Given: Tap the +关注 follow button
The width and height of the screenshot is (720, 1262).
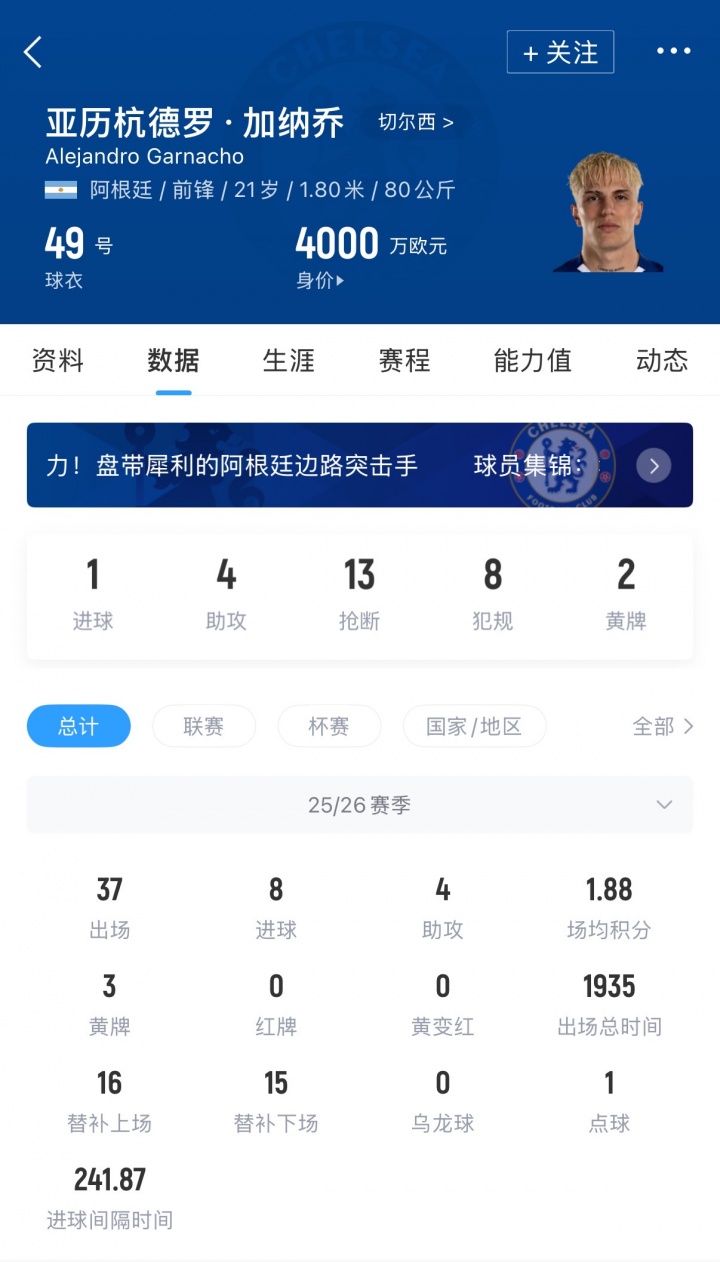Looking at the screenshot, I should [560, 52].
